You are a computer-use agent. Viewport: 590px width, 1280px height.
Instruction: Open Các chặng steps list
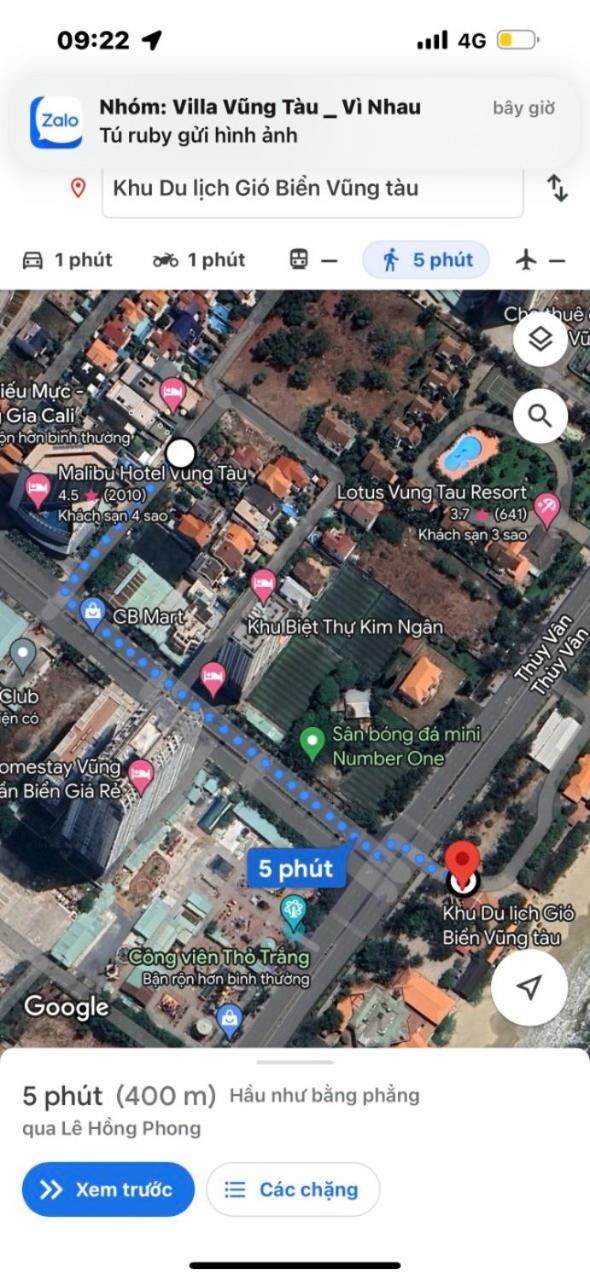tap(293, 1189)
